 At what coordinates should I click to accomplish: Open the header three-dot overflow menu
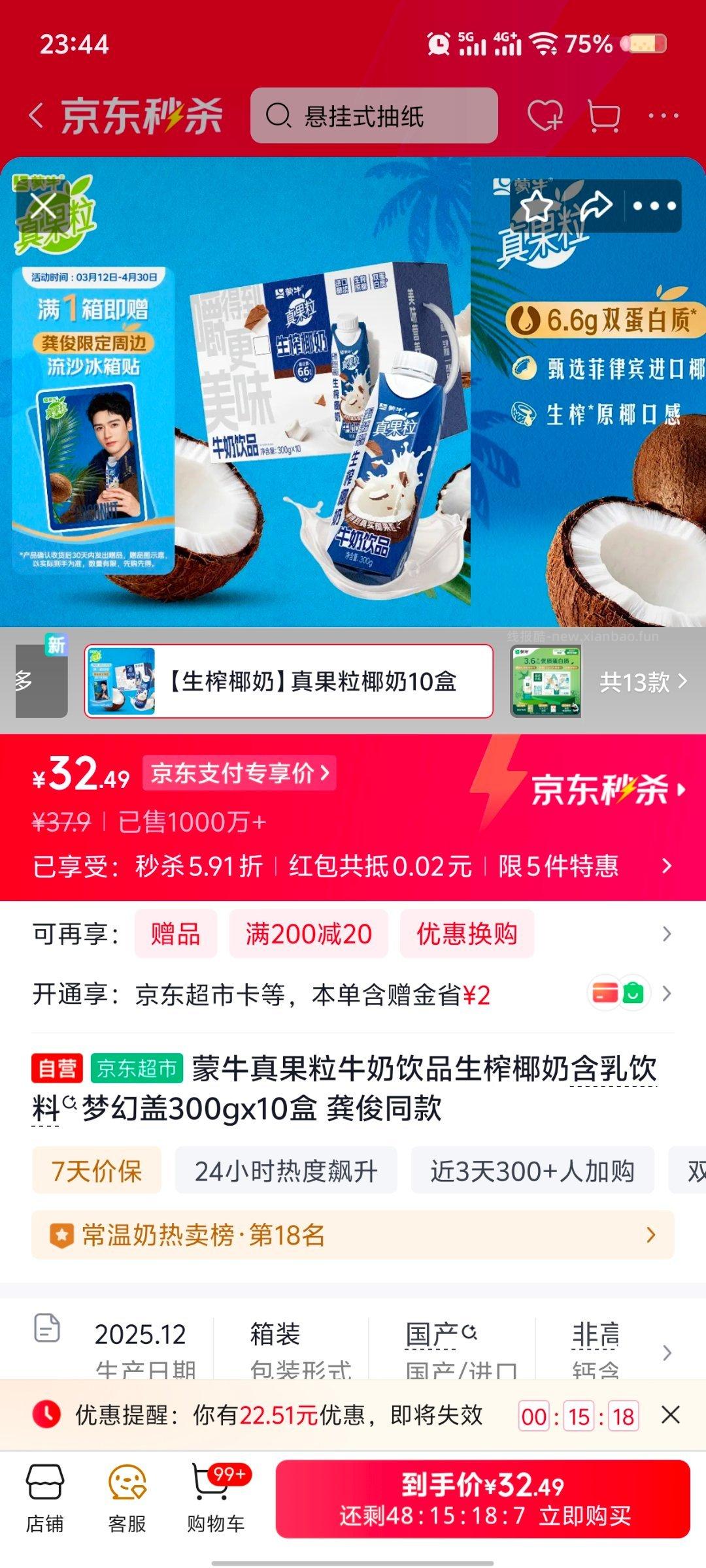(x=663, y=116)
